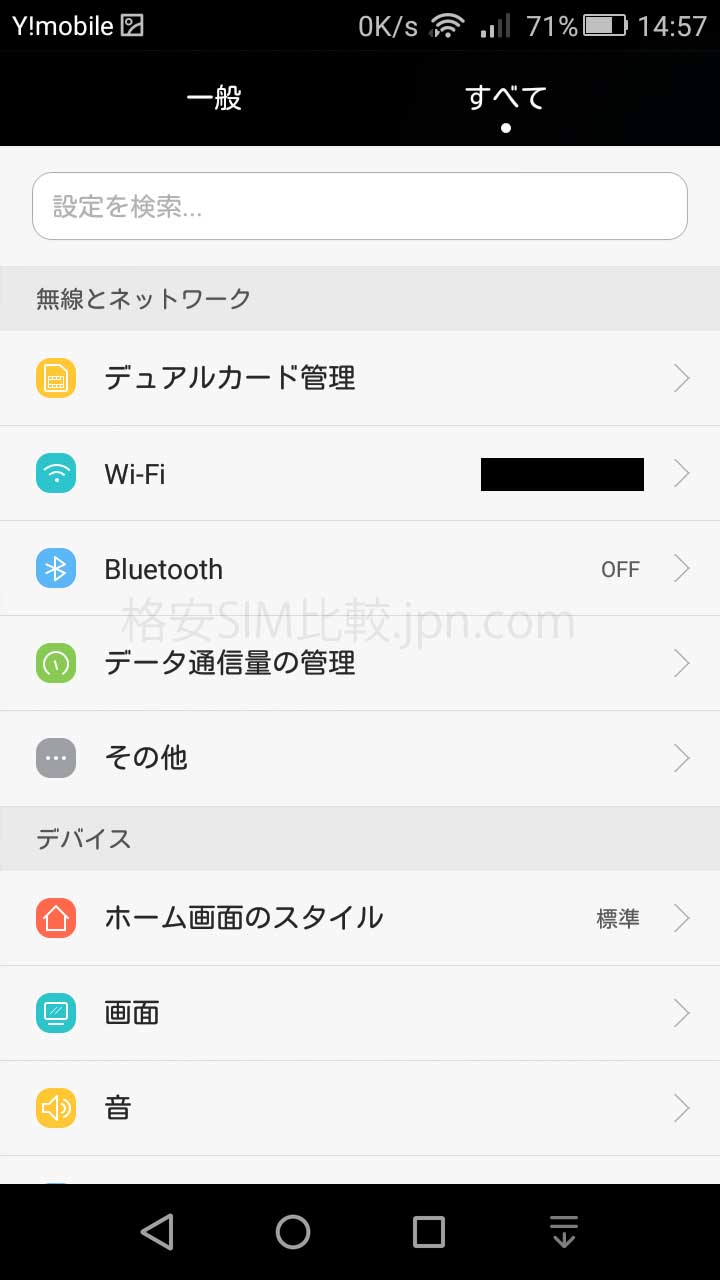Viewport: 720px width, 1280px height.
Task: Tap the 設定を検索 search field
Action: (x=360, y=206)
